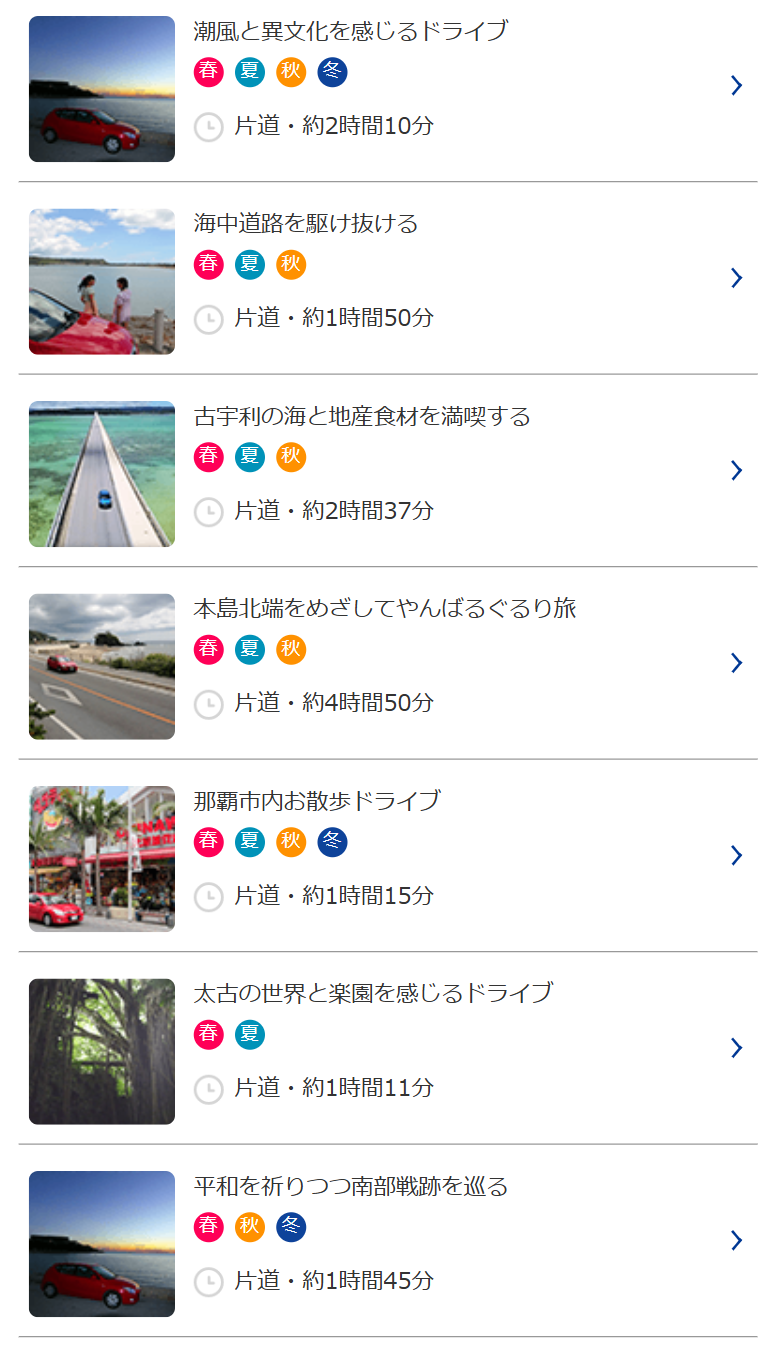This screenshot has width=777, height=1349.
Task: Open 本島北端をめざしてやんばるぐるり旅 details
Action: point(385,609)
